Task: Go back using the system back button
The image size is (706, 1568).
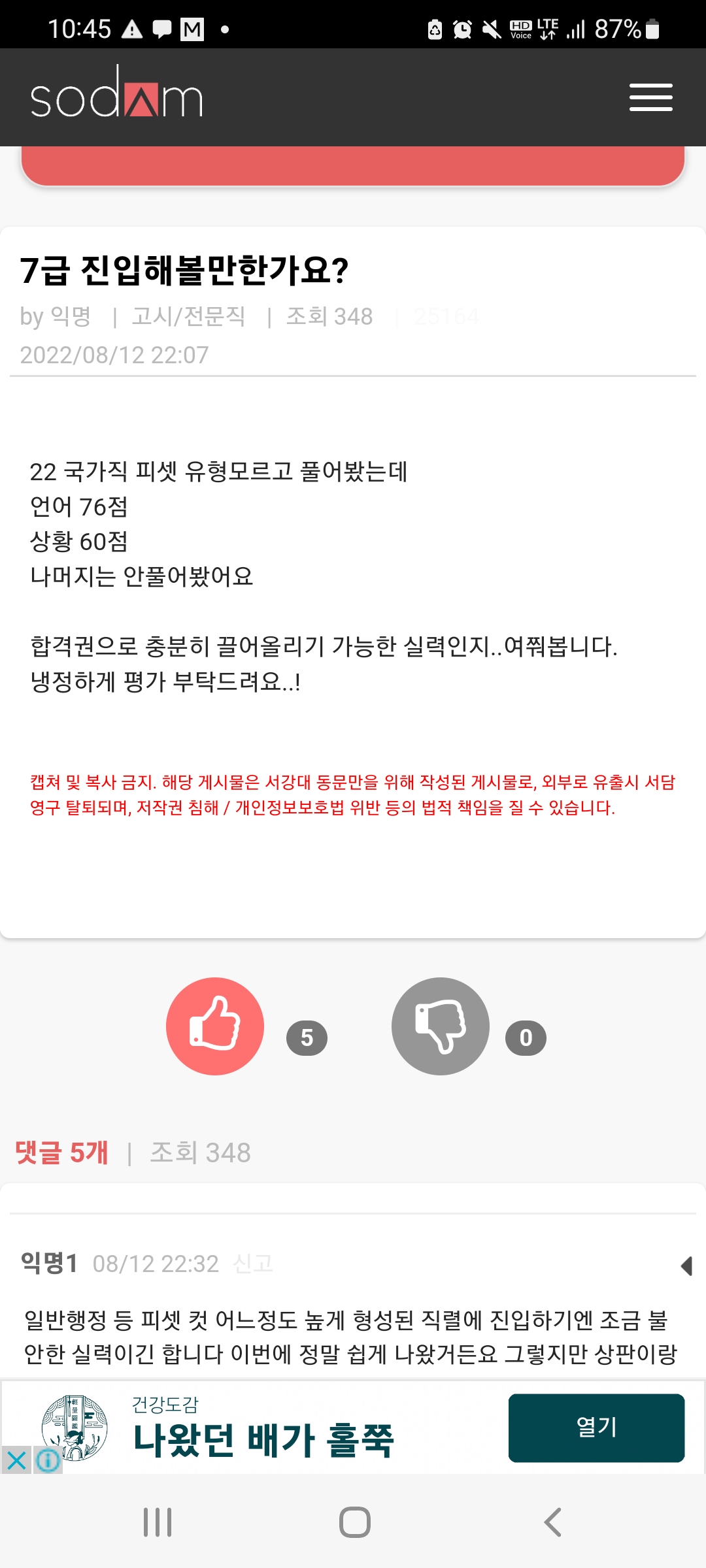Action: (x=553, y=1522)
